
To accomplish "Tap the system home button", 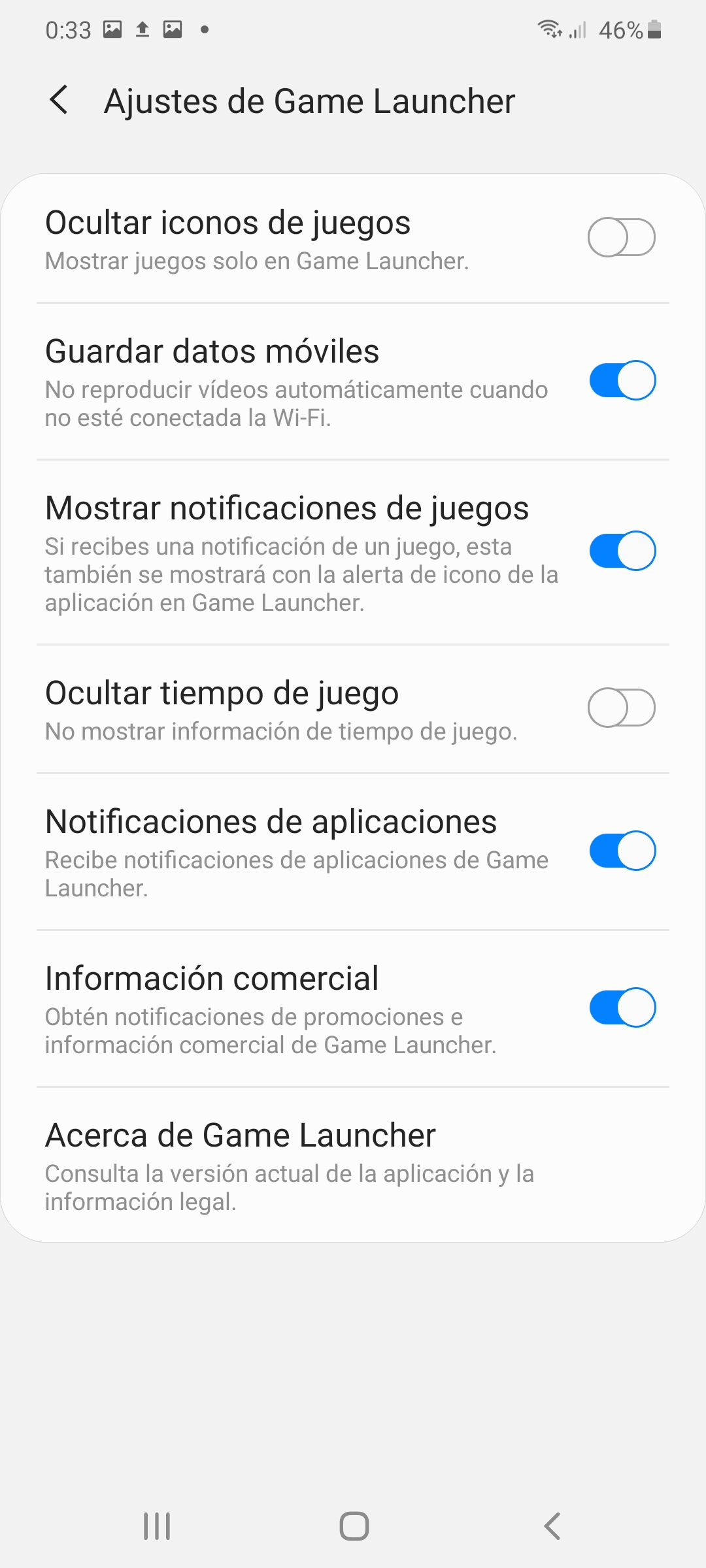I will click(x=354, y=1526).
